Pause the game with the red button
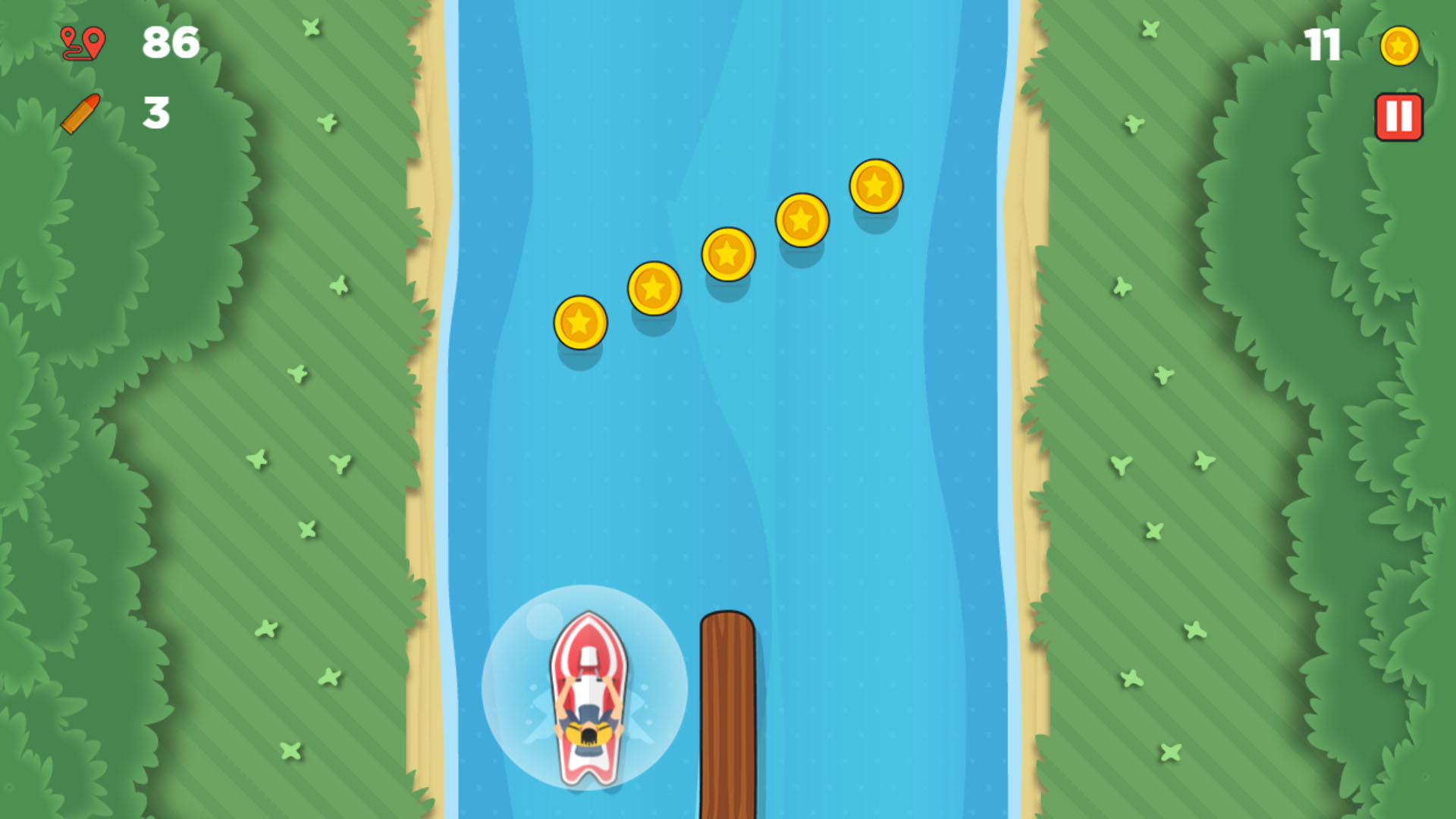The width and height of the screenshot is (1456, 819). tap(1398, 117)
